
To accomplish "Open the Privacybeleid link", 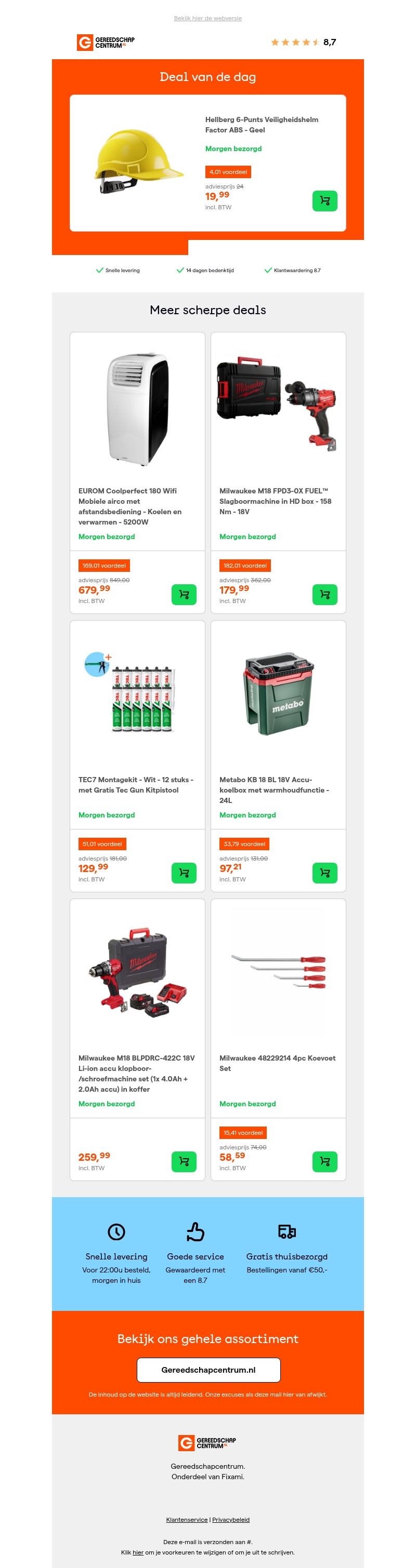I will pyautogui.click(x=231, y=1519).
